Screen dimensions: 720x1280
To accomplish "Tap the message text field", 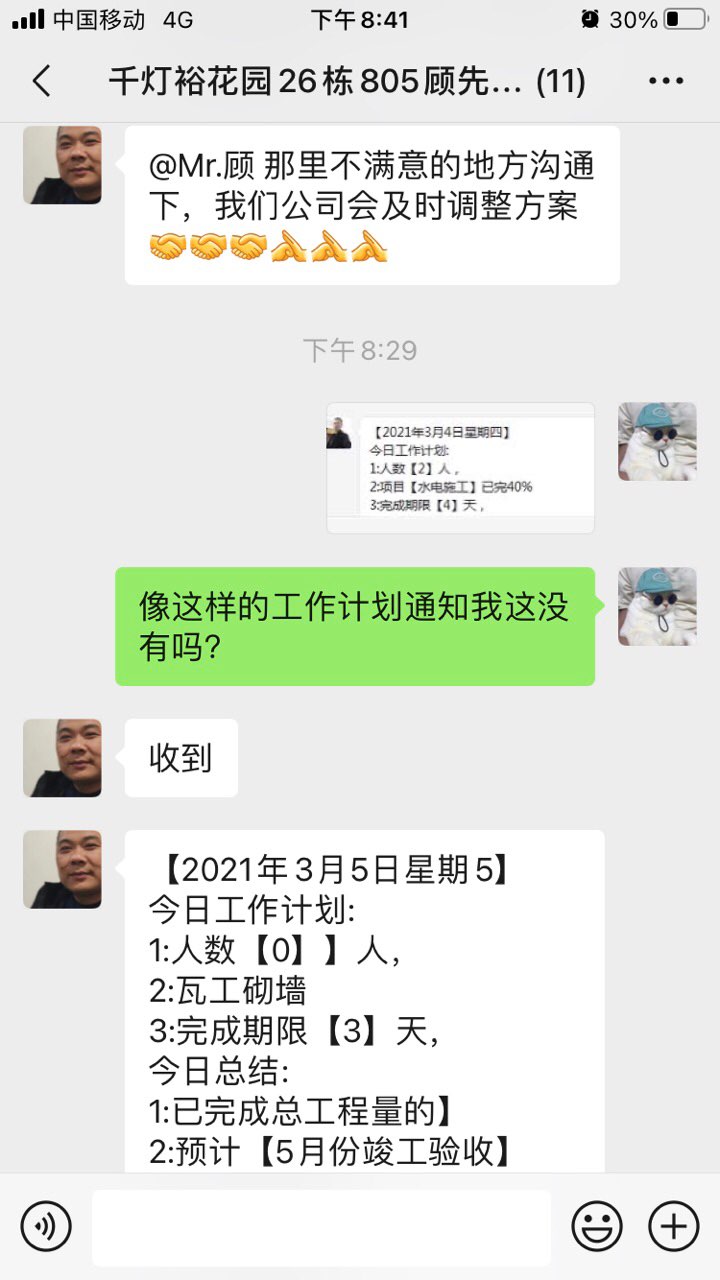I will pyautogui.click(x=321, y=1227).
